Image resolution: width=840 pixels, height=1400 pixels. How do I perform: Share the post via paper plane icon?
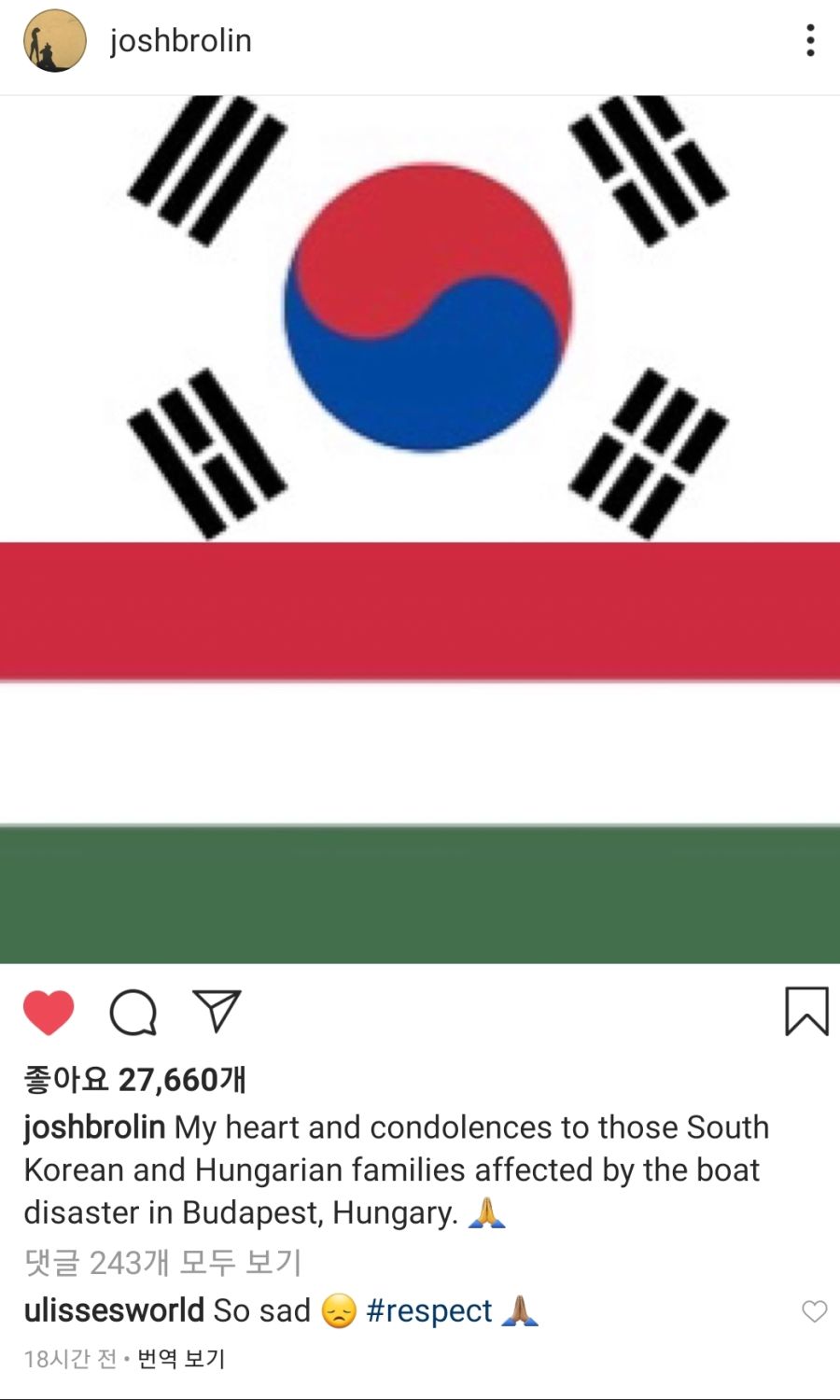tap(217, 1011)
